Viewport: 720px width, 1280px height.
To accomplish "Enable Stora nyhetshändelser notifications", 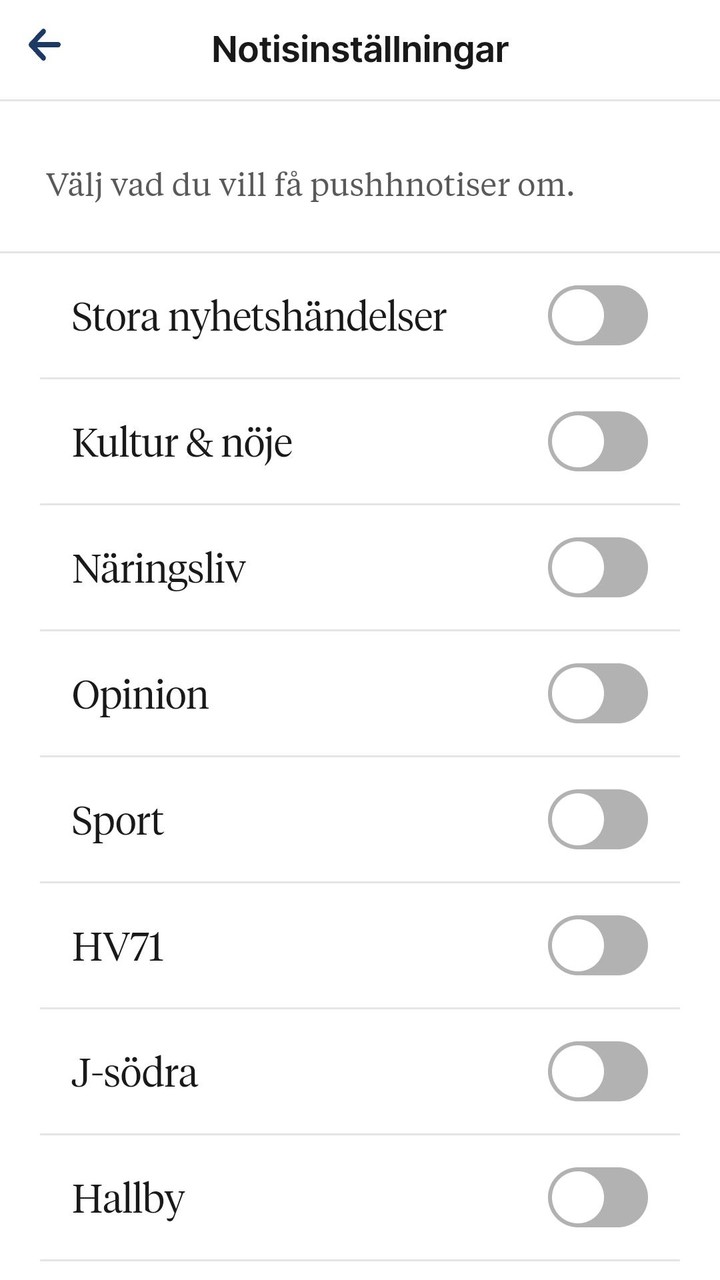I will 597,315.
